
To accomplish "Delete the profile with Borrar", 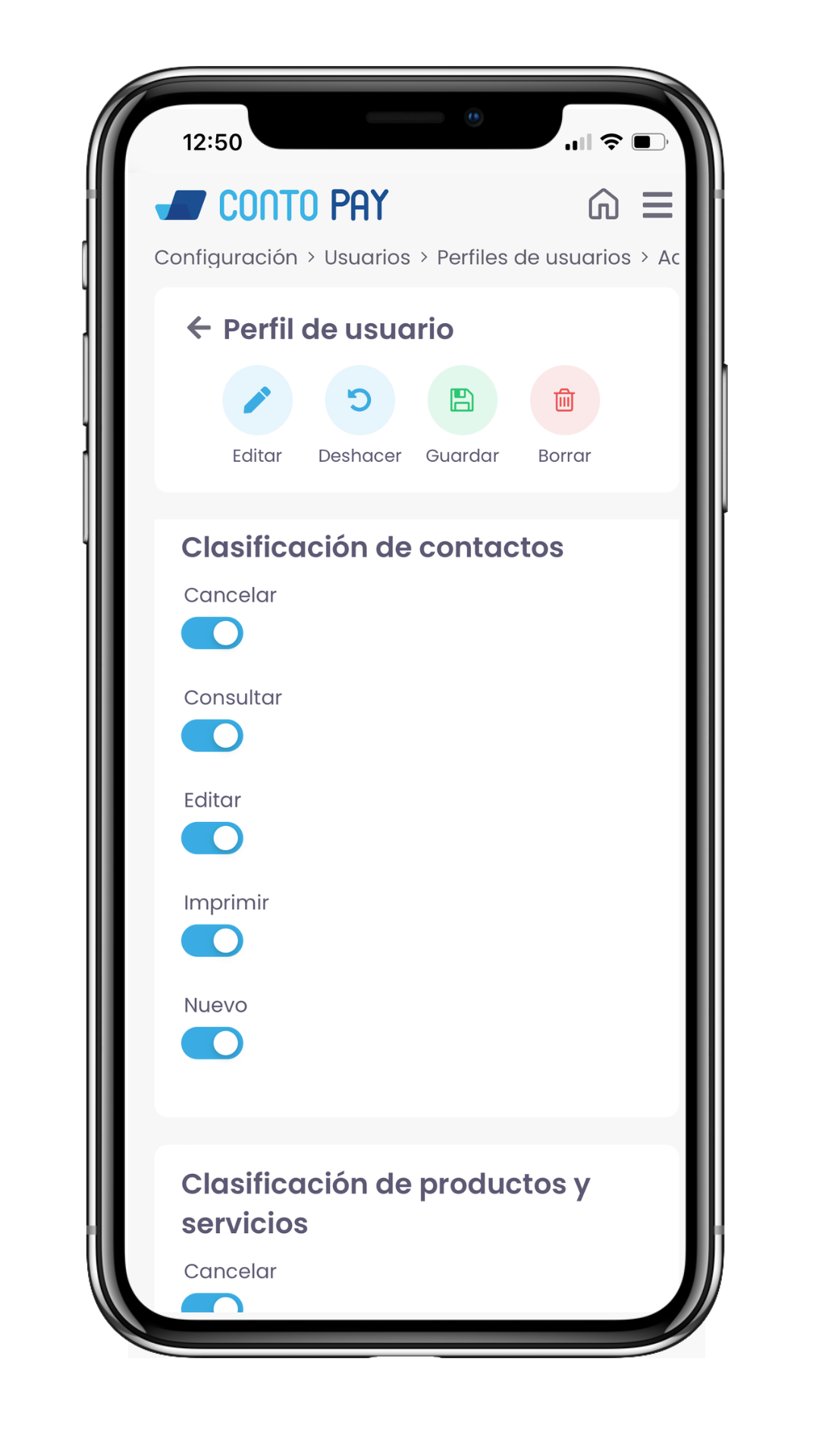I will tap(564, 400).
